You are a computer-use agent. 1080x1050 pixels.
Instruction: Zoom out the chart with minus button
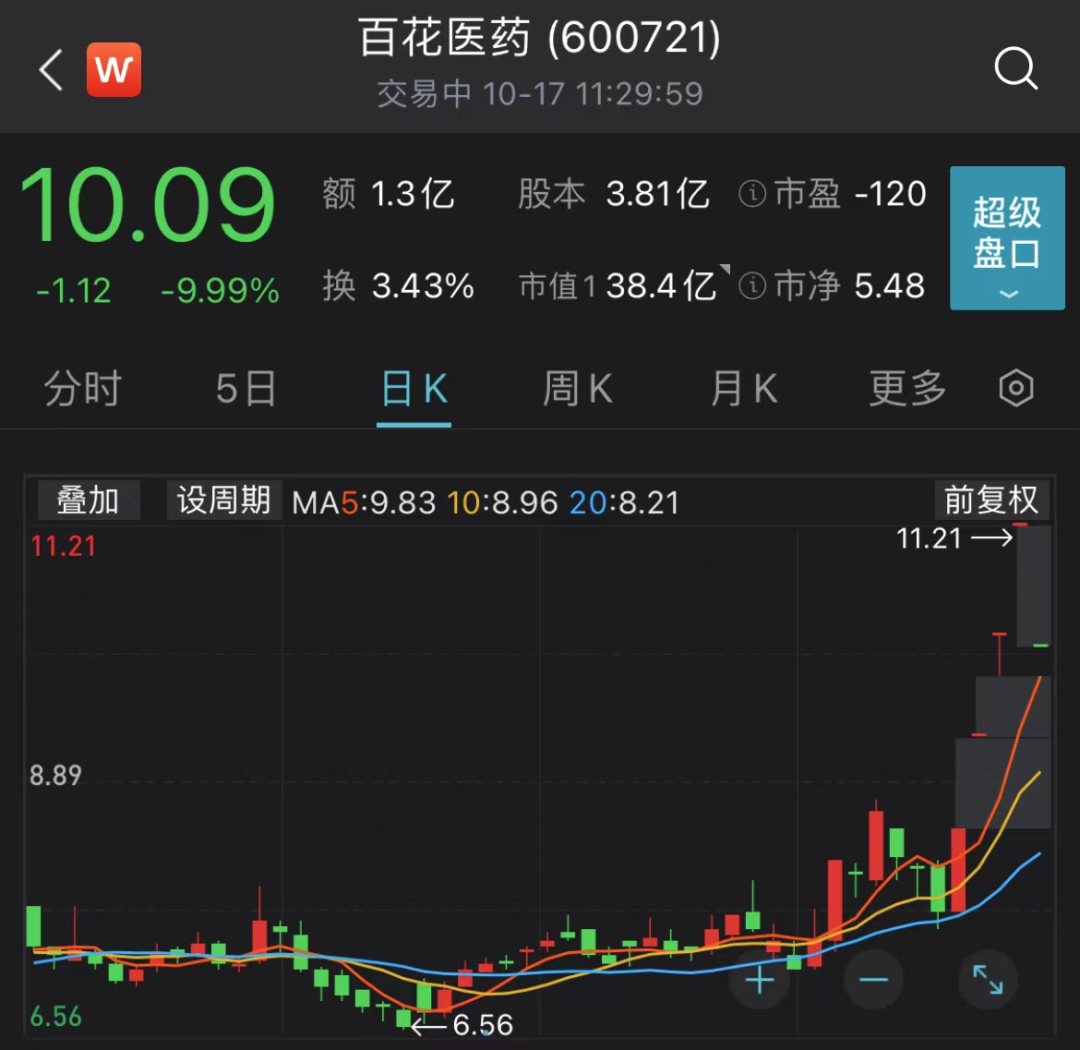pyautogui.click(x=873, y=979)
